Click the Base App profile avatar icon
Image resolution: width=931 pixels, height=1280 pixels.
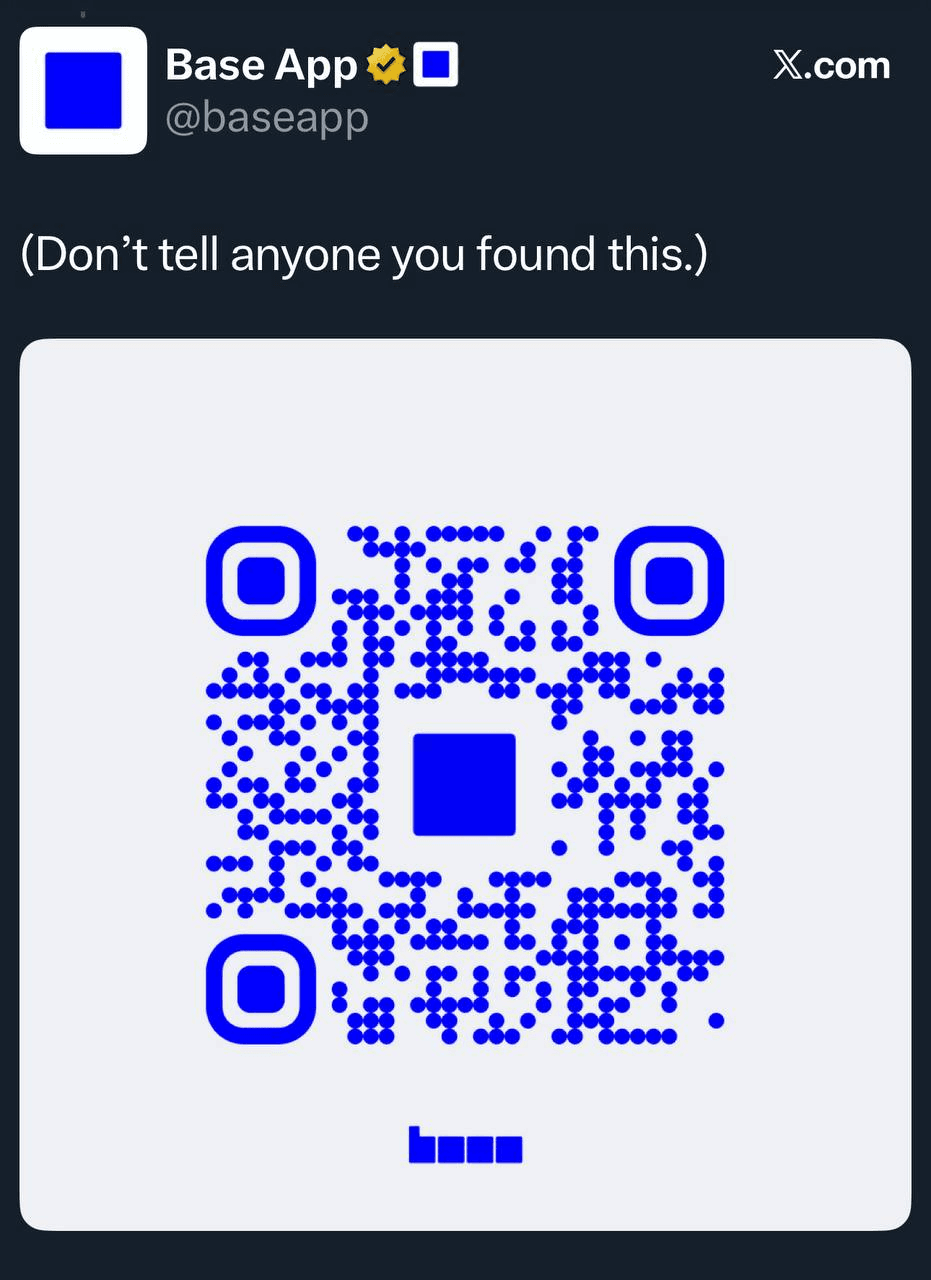pyautogui.click(x=83, y=91)
